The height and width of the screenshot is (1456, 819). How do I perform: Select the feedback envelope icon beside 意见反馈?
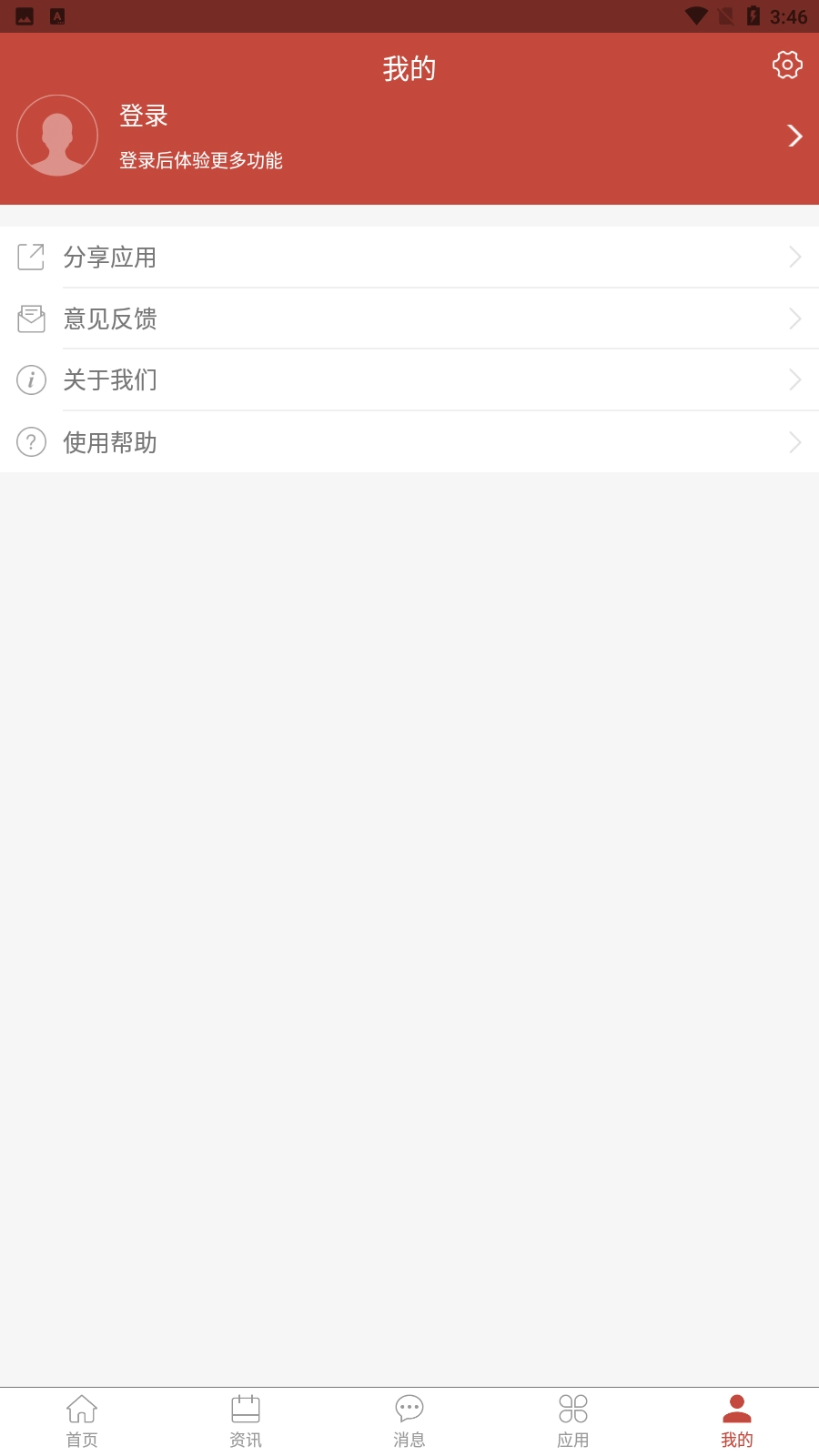pos(31,318)
